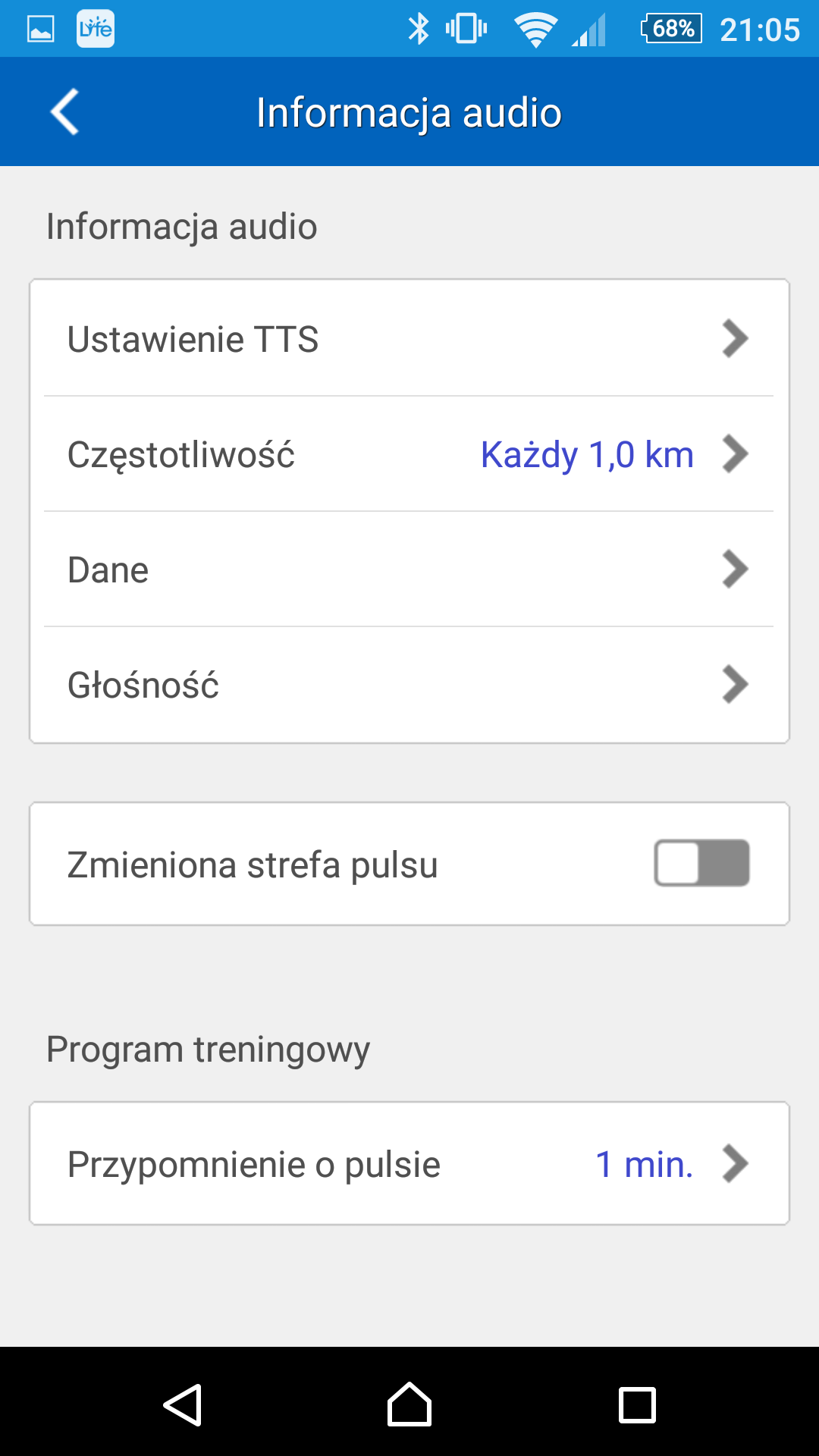Go back using the header arrow
This screenshot has width=819, height=1456.
coord(65,111)
